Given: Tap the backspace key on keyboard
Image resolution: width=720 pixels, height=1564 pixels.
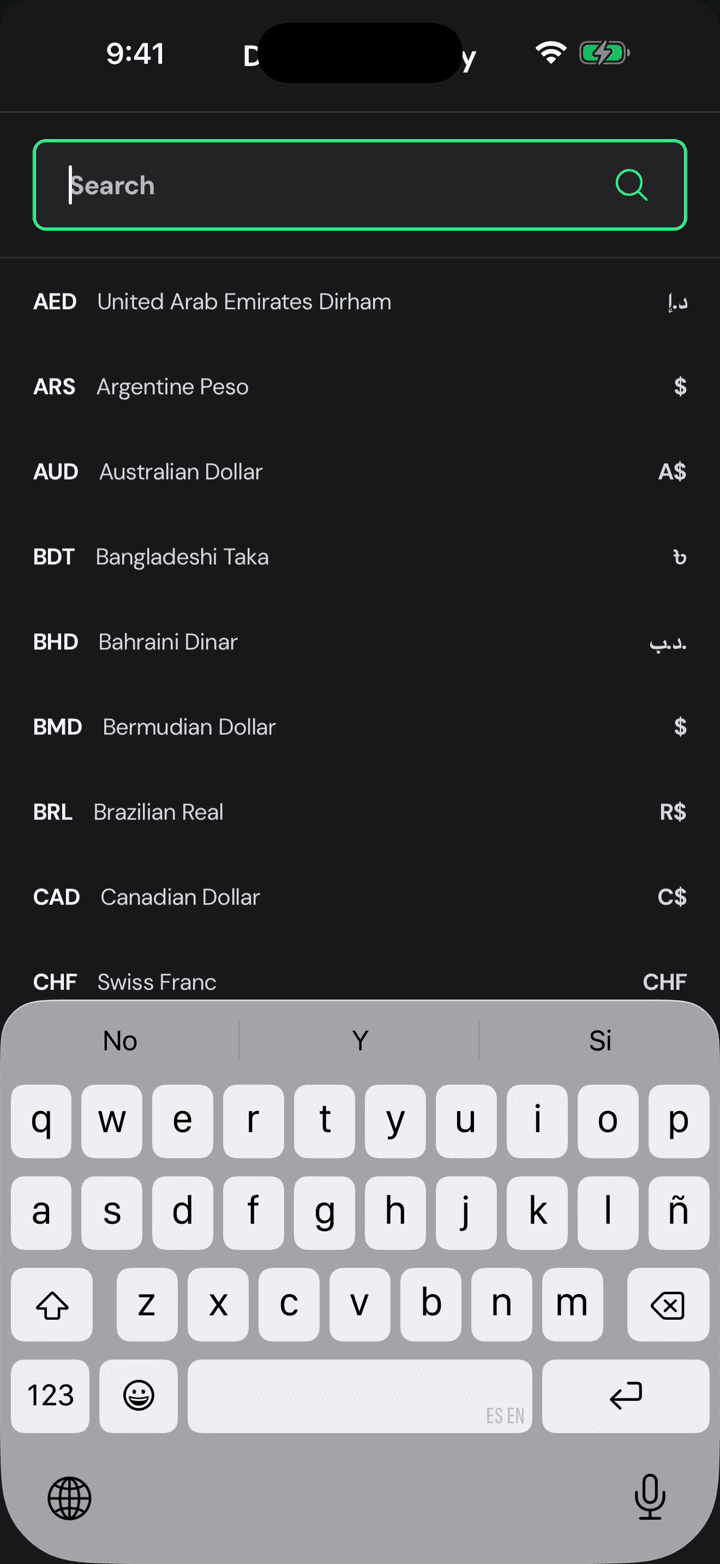Looking at the screenshot, I should (667, 1305).
